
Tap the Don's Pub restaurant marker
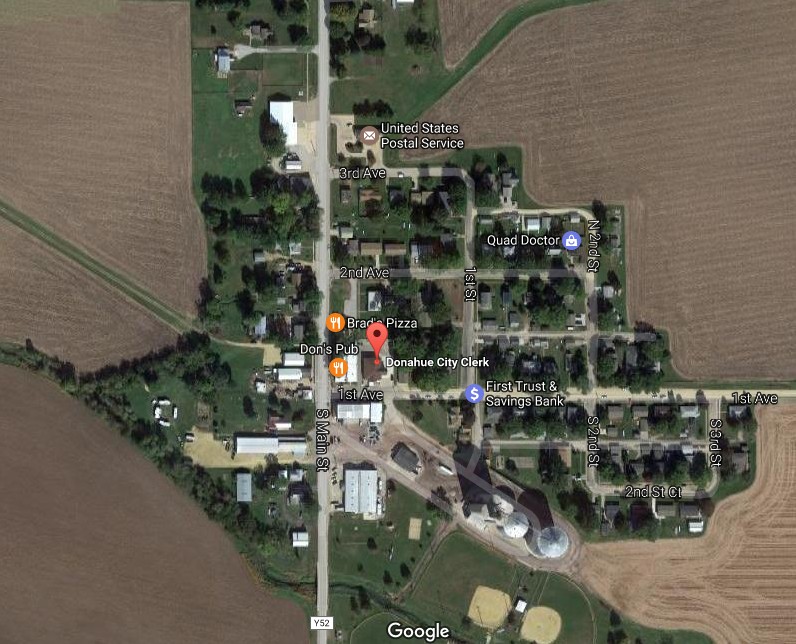[338, 369]
